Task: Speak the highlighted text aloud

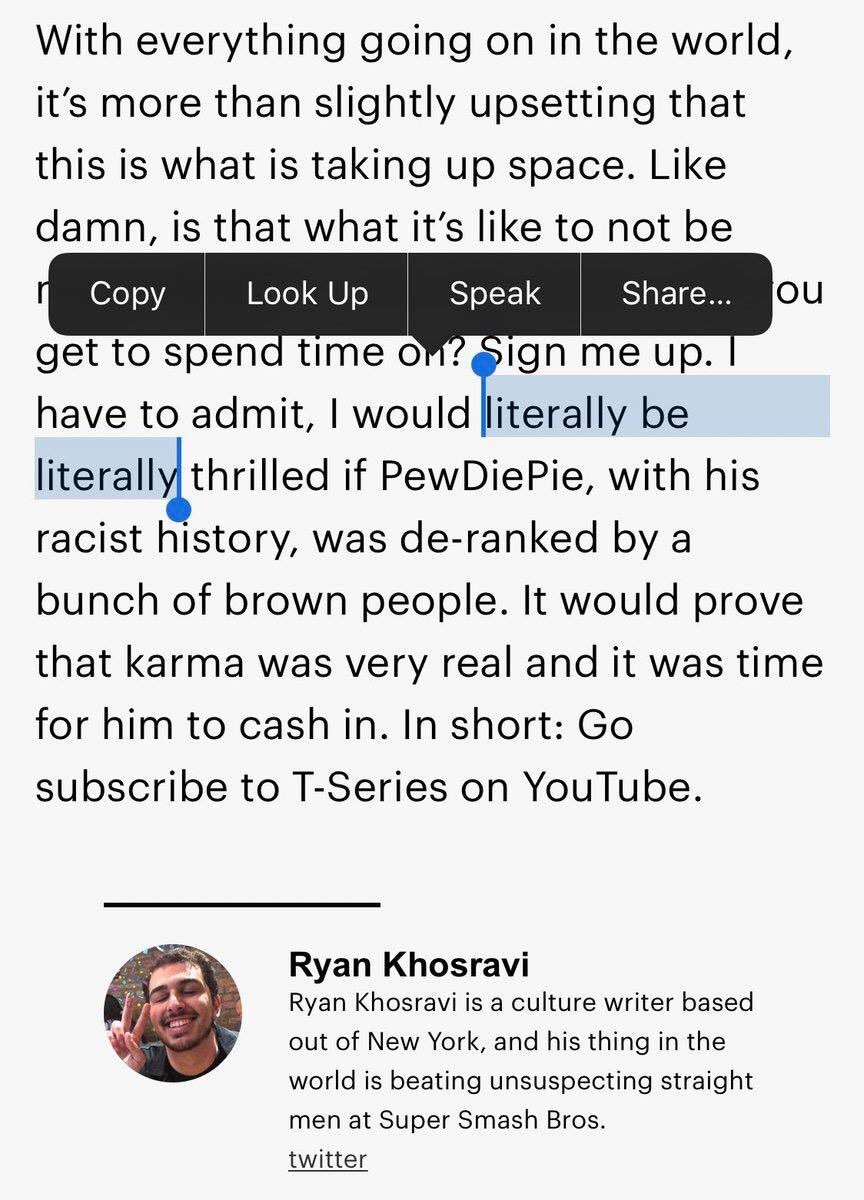Action: [x=494, y=294]
